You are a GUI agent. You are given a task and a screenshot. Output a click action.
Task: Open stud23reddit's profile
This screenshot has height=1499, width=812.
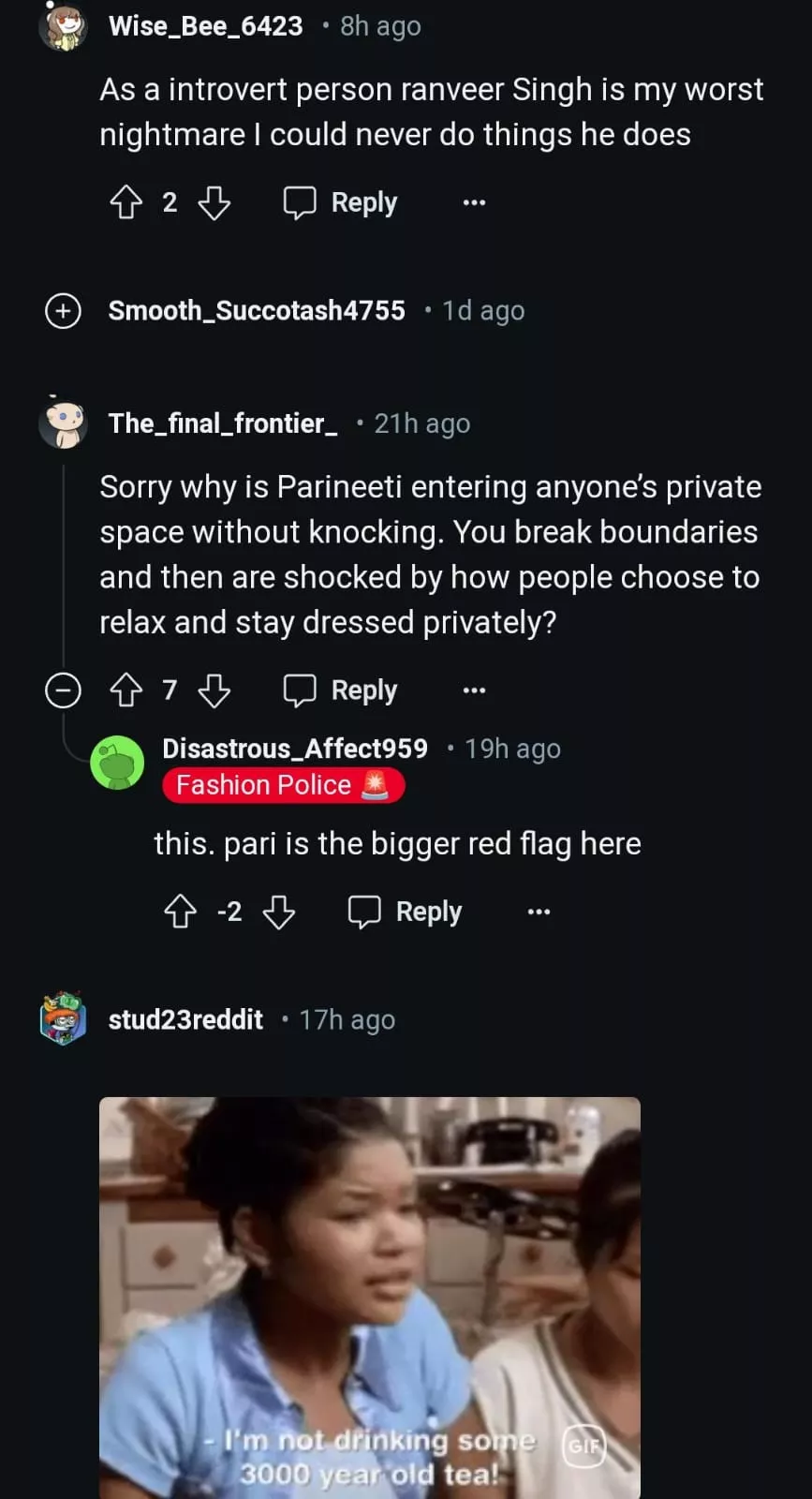(185, 1019)
